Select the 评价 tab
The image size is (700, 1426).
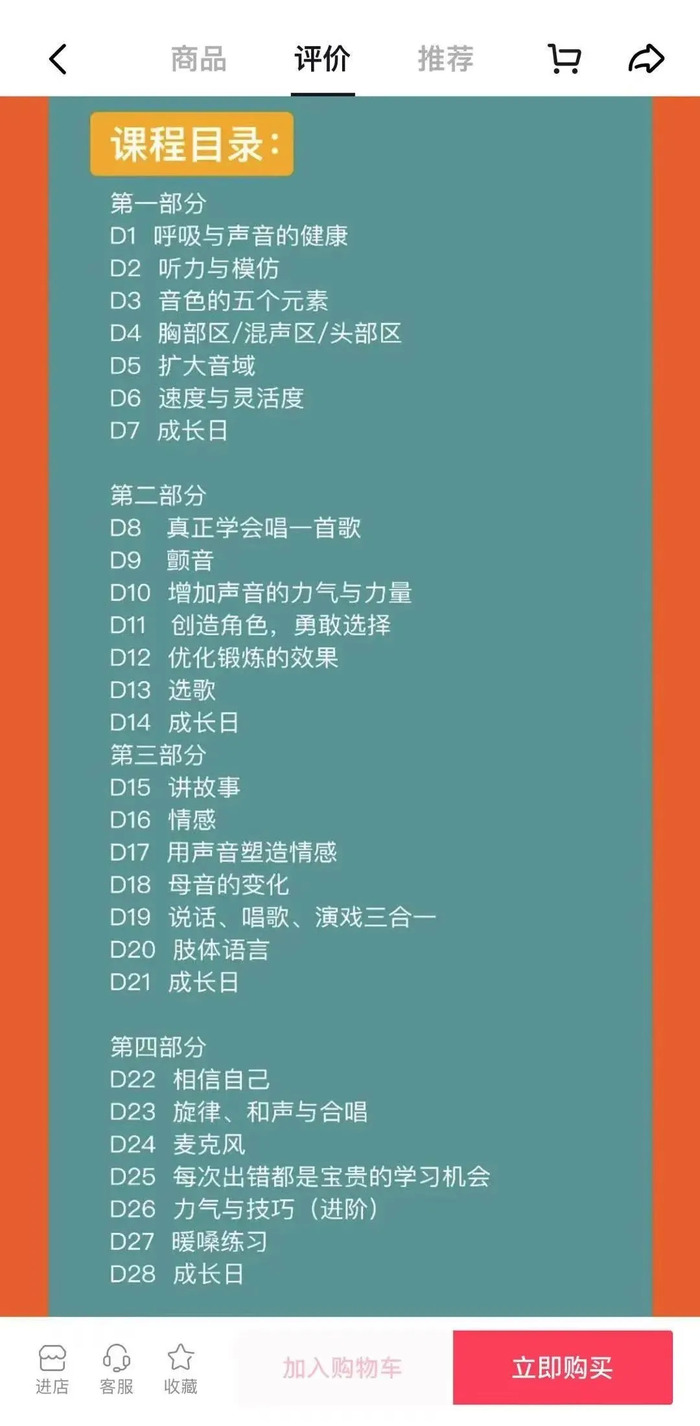[x=322, y=59]
